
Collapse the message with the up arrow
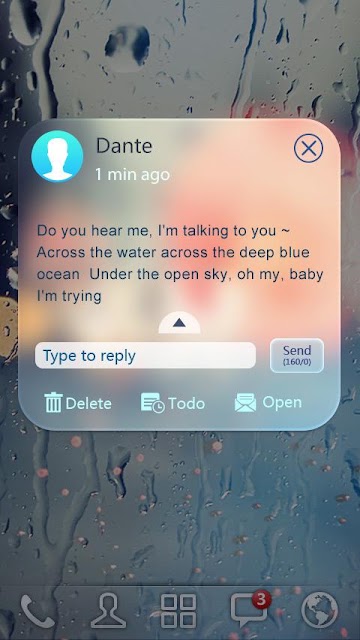(179, 323)
